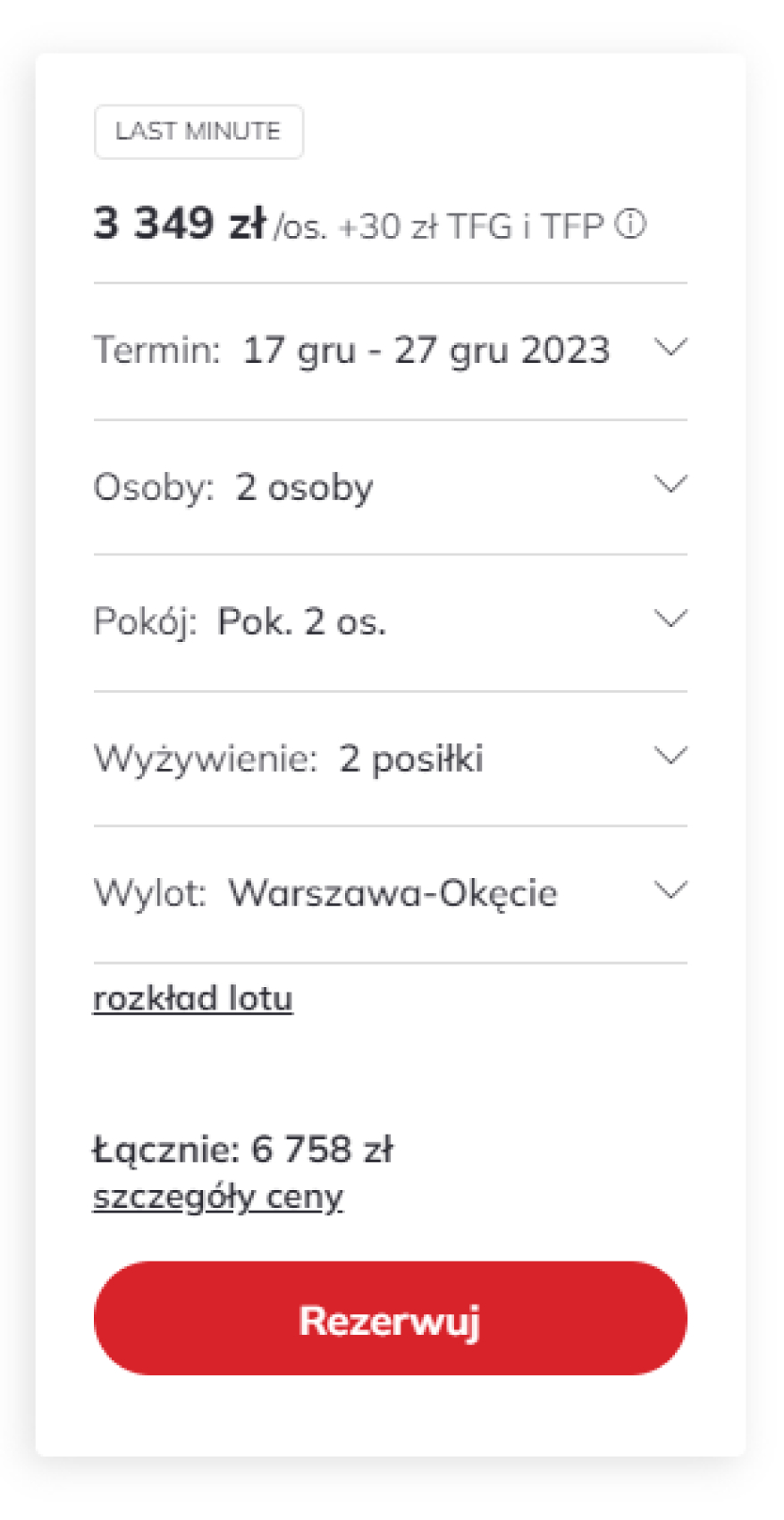Viewport: 784px width, 1520px height.
Task: Click the Wylot row label
Action: 149,892
